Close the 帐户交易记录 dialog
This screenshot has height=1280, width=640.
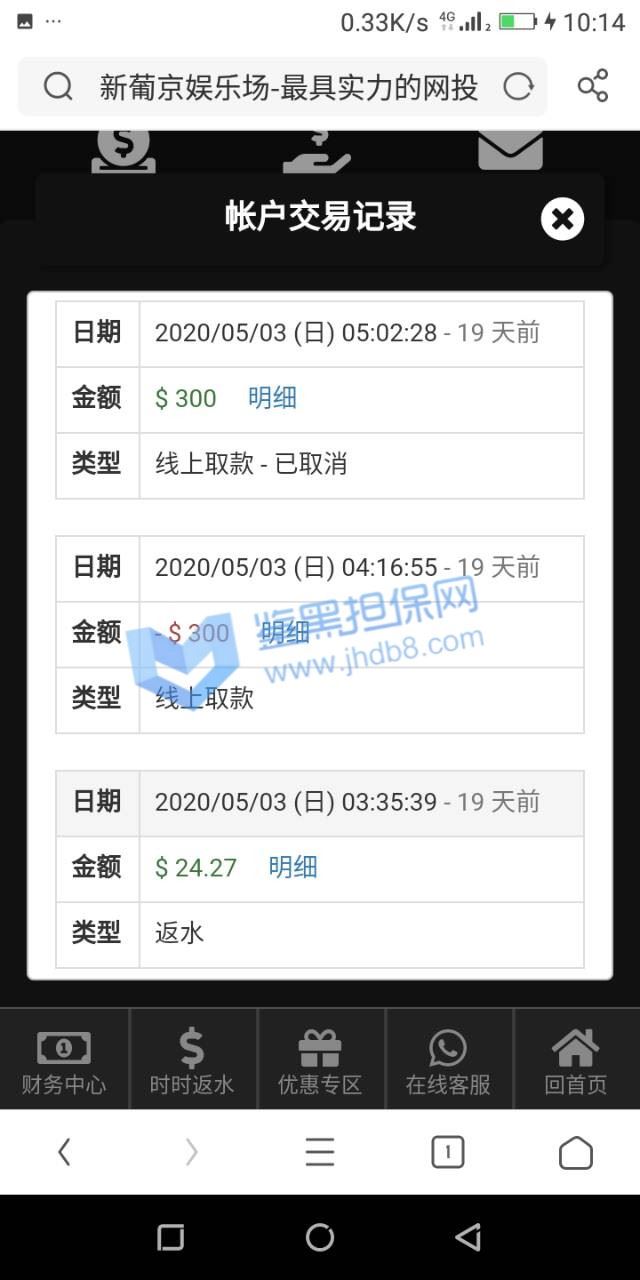pyautogui.click(x=562, y=219)
